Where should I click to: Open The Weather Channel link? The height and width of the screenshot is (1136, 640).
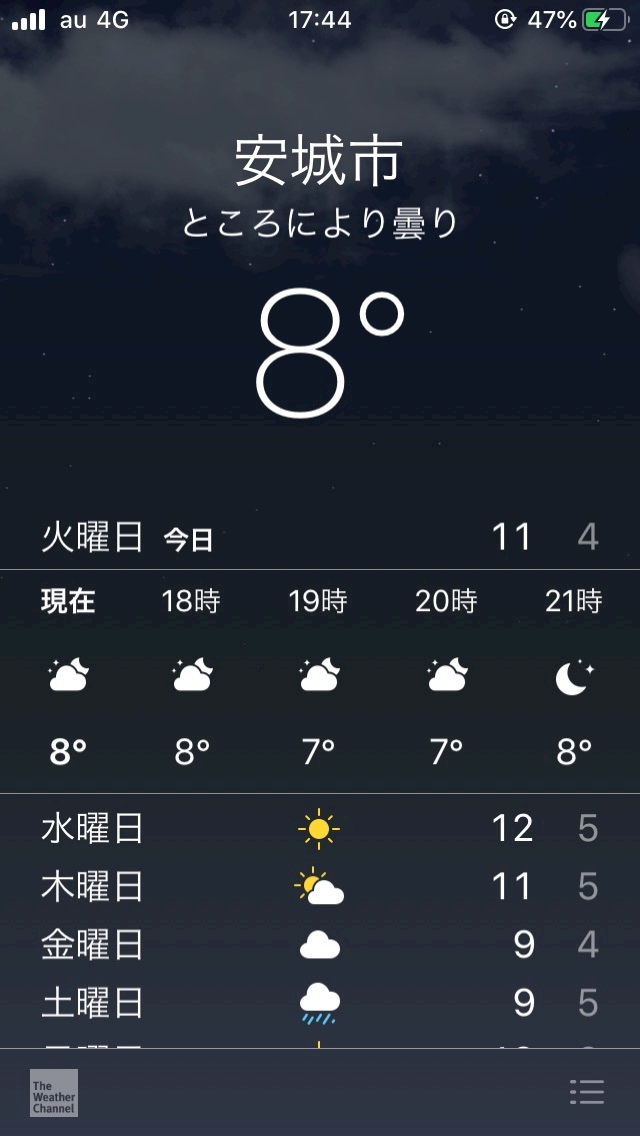coord(54,1093)
